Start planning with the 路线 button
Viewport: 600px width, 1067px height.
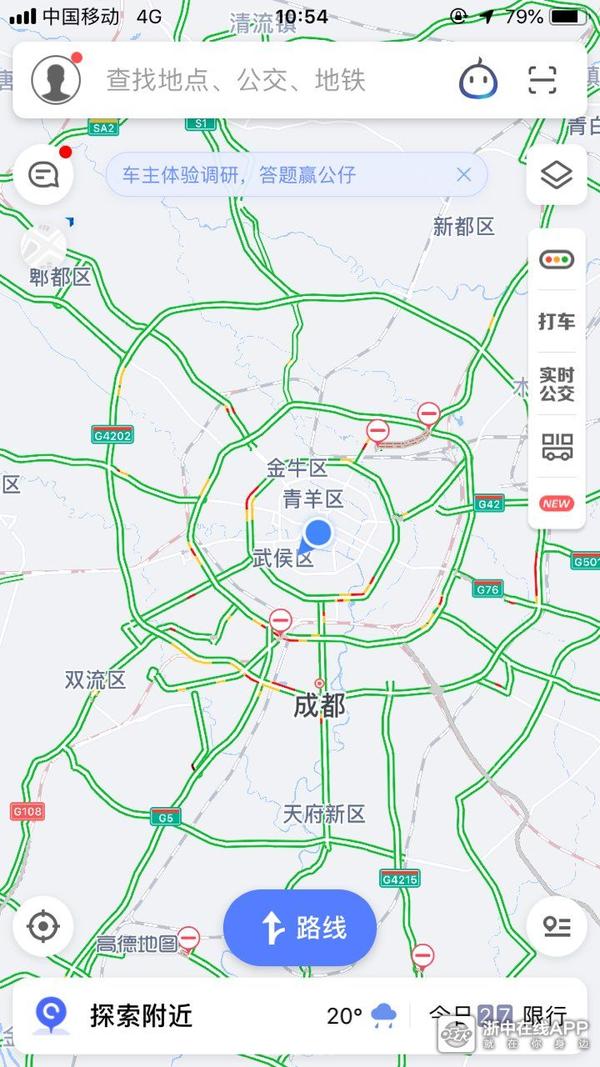(x=300, y=928)
